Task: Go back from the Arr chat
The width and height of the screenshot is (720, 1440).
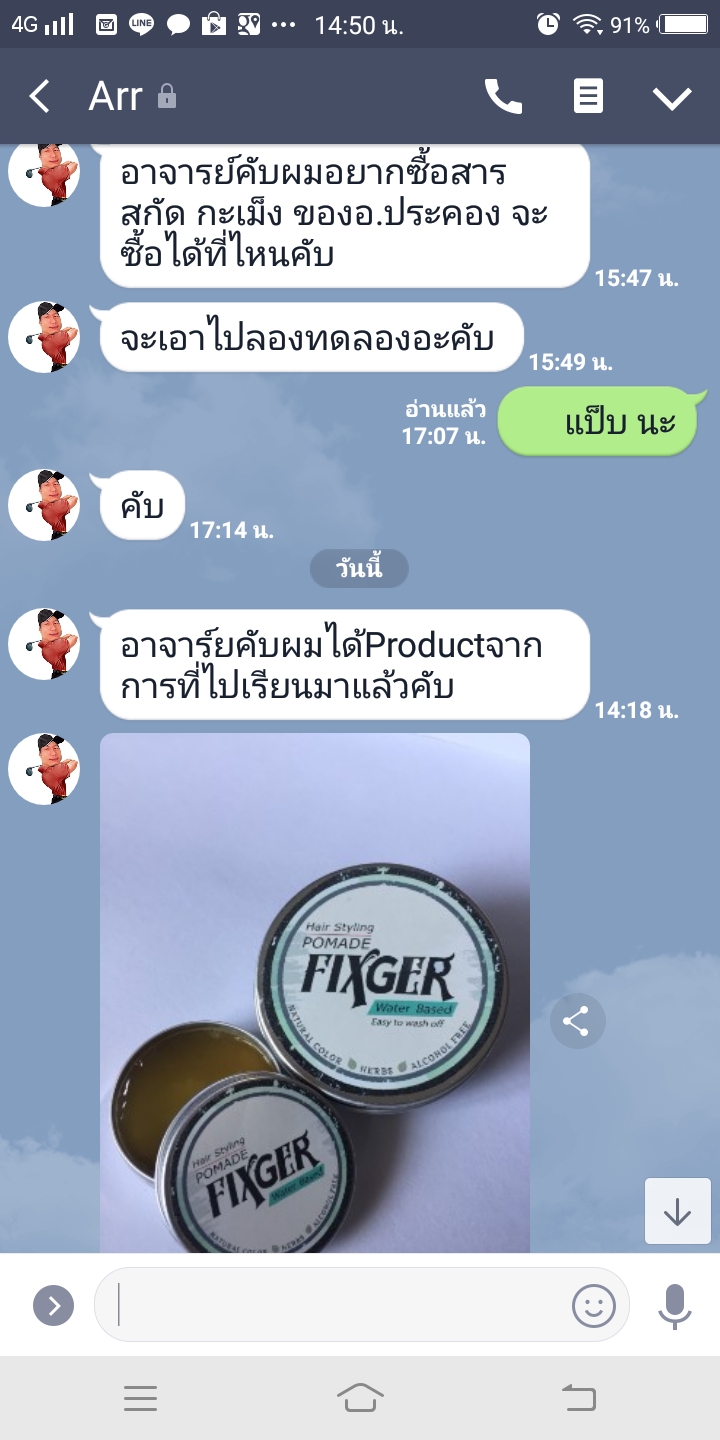Action: click(x=39, y=97)
